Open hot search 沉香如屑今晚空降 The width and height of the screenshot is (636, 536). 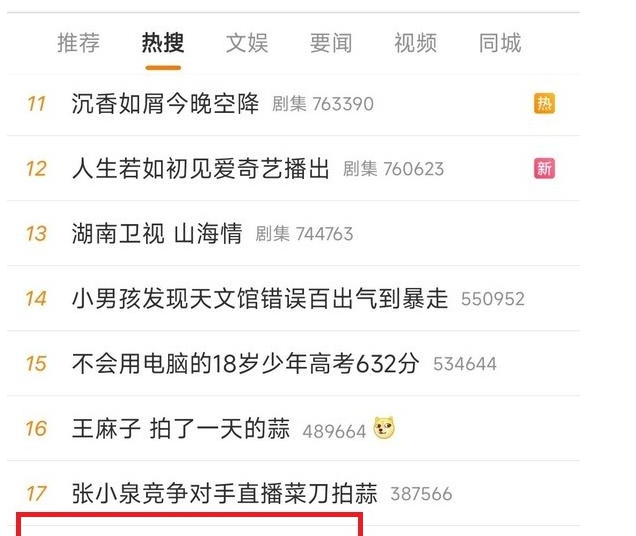click(x=166, y=104)
